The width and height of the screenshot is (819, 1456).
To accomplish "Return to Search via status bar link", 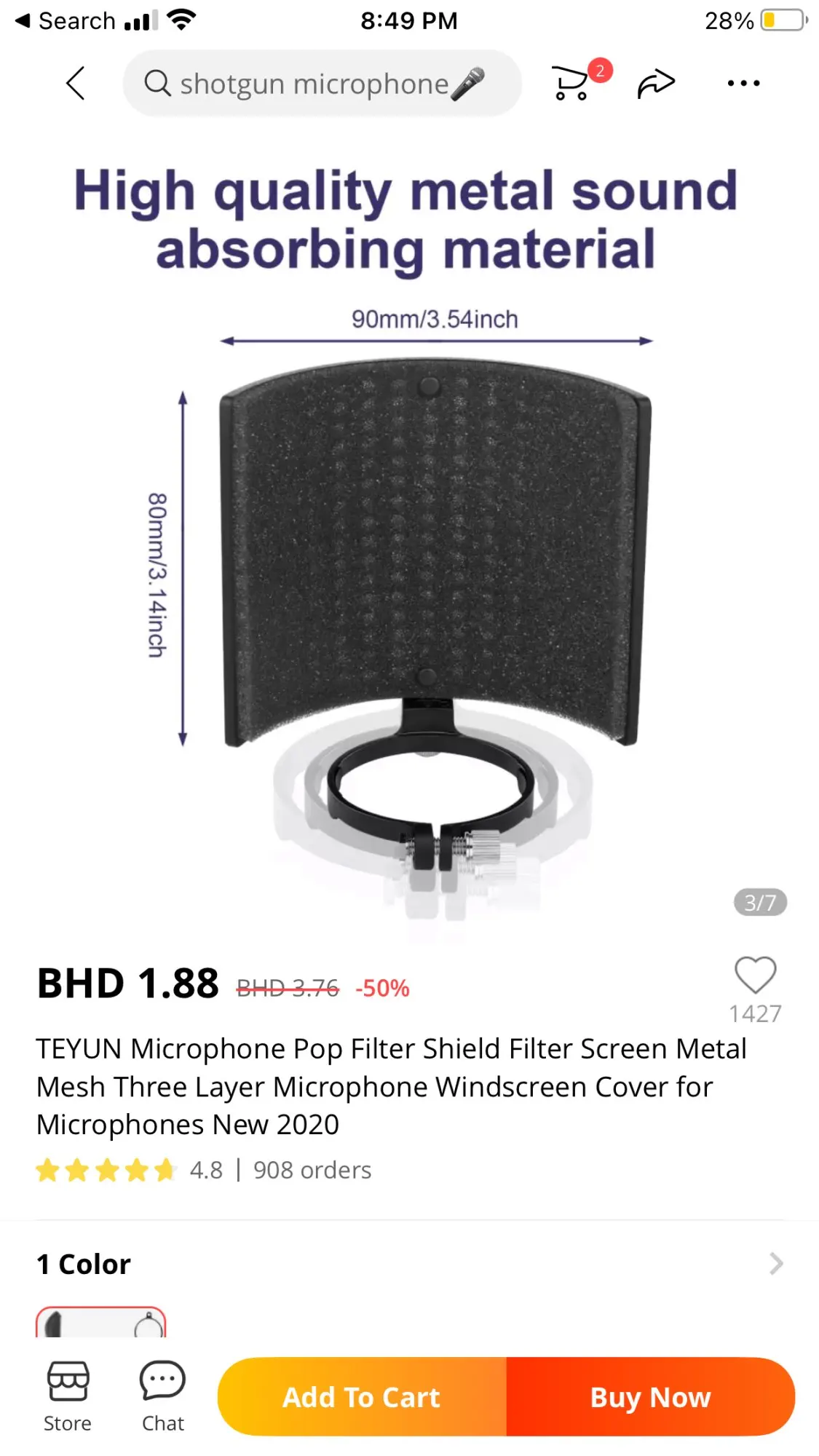I will [x=66, y=20].
